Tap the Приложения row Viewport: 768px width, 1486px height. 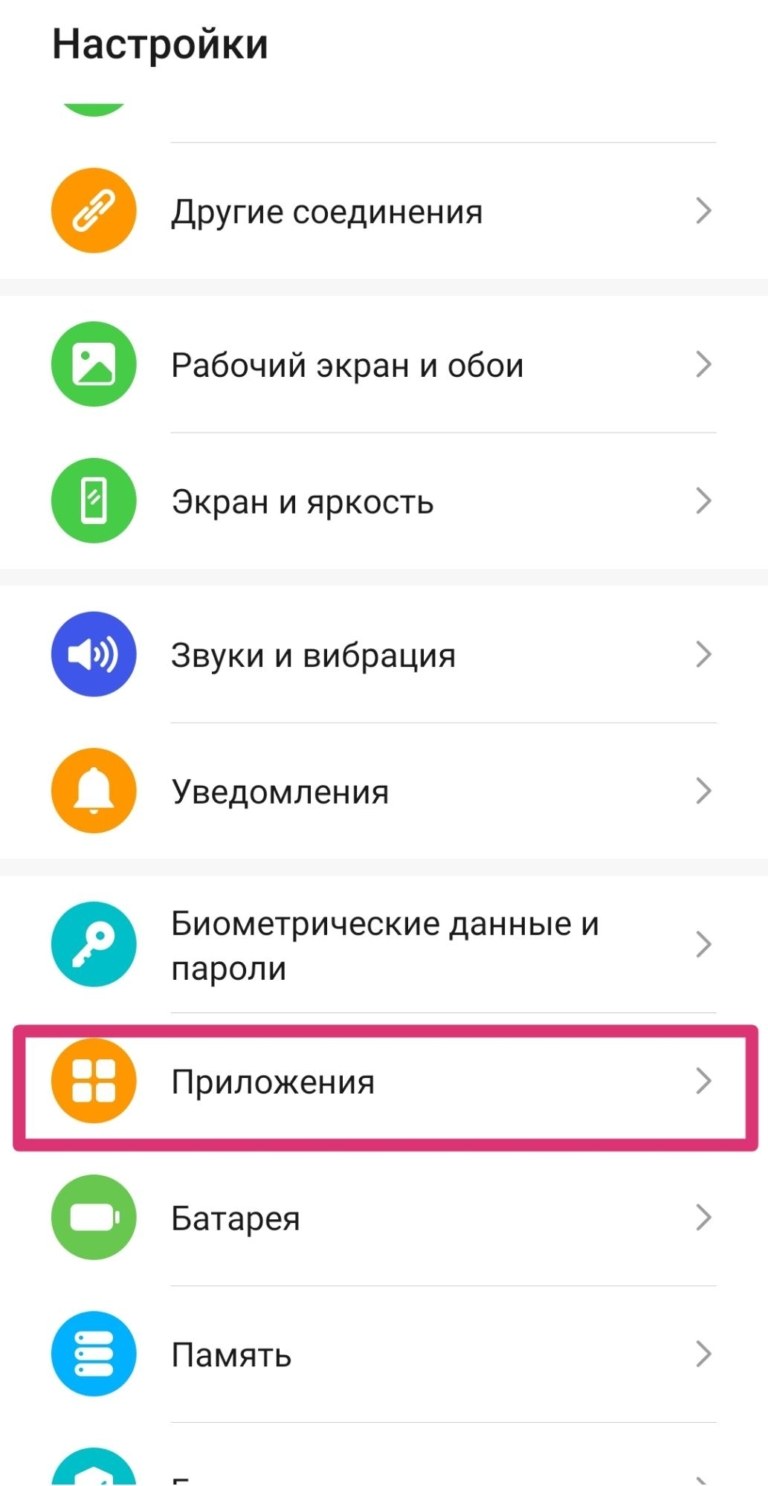point(384,1082)
